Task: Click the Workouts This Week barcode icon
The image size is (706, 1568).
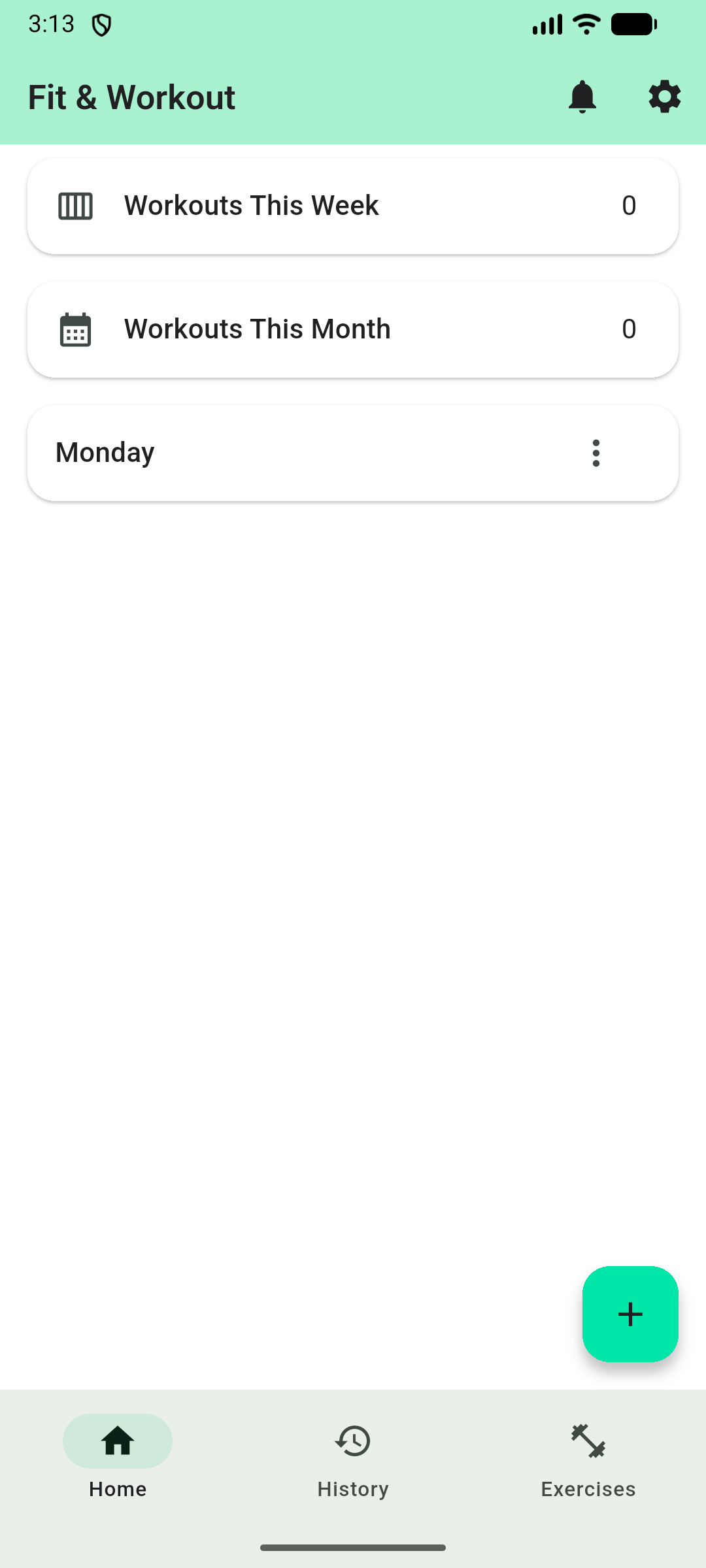Action: click(76, 204)
